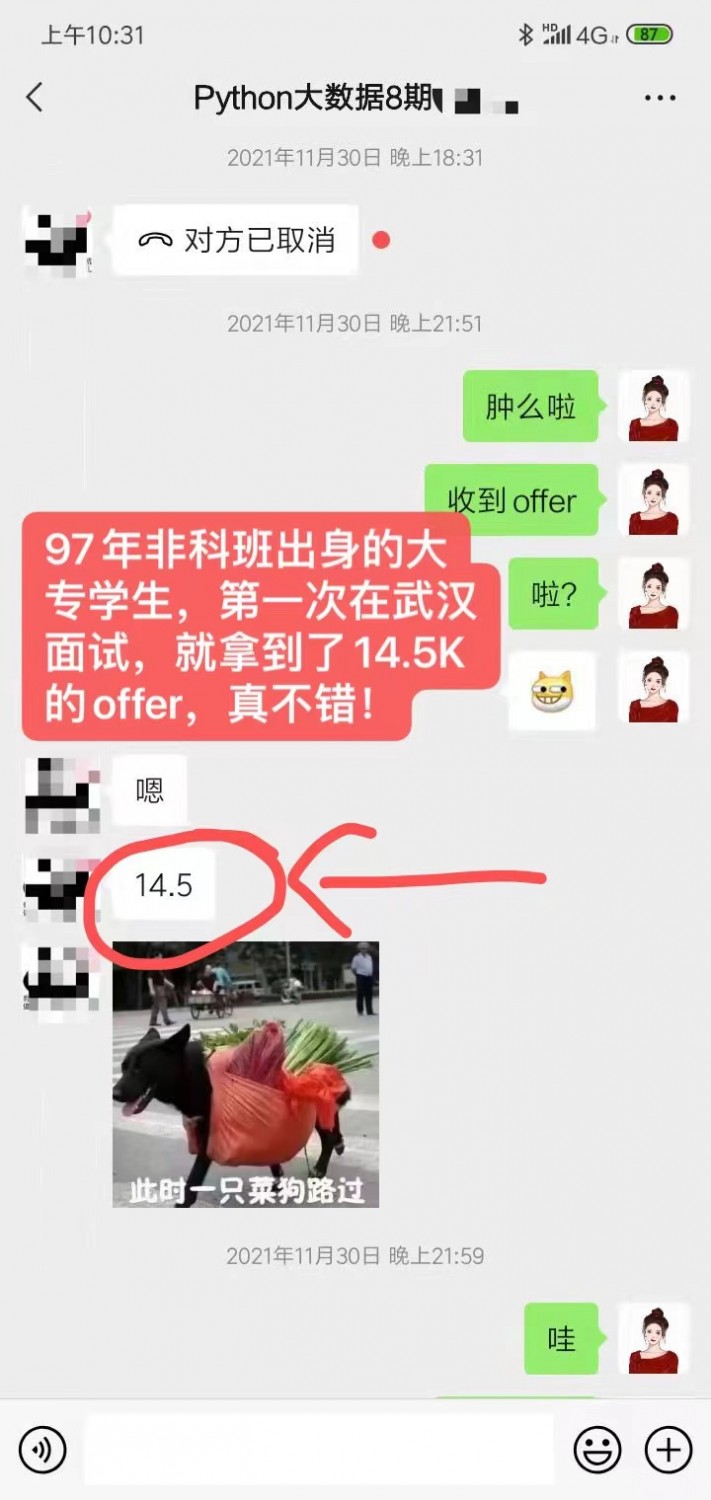Open the dog meme image

pyautogui.click(x=245, y=1074)
